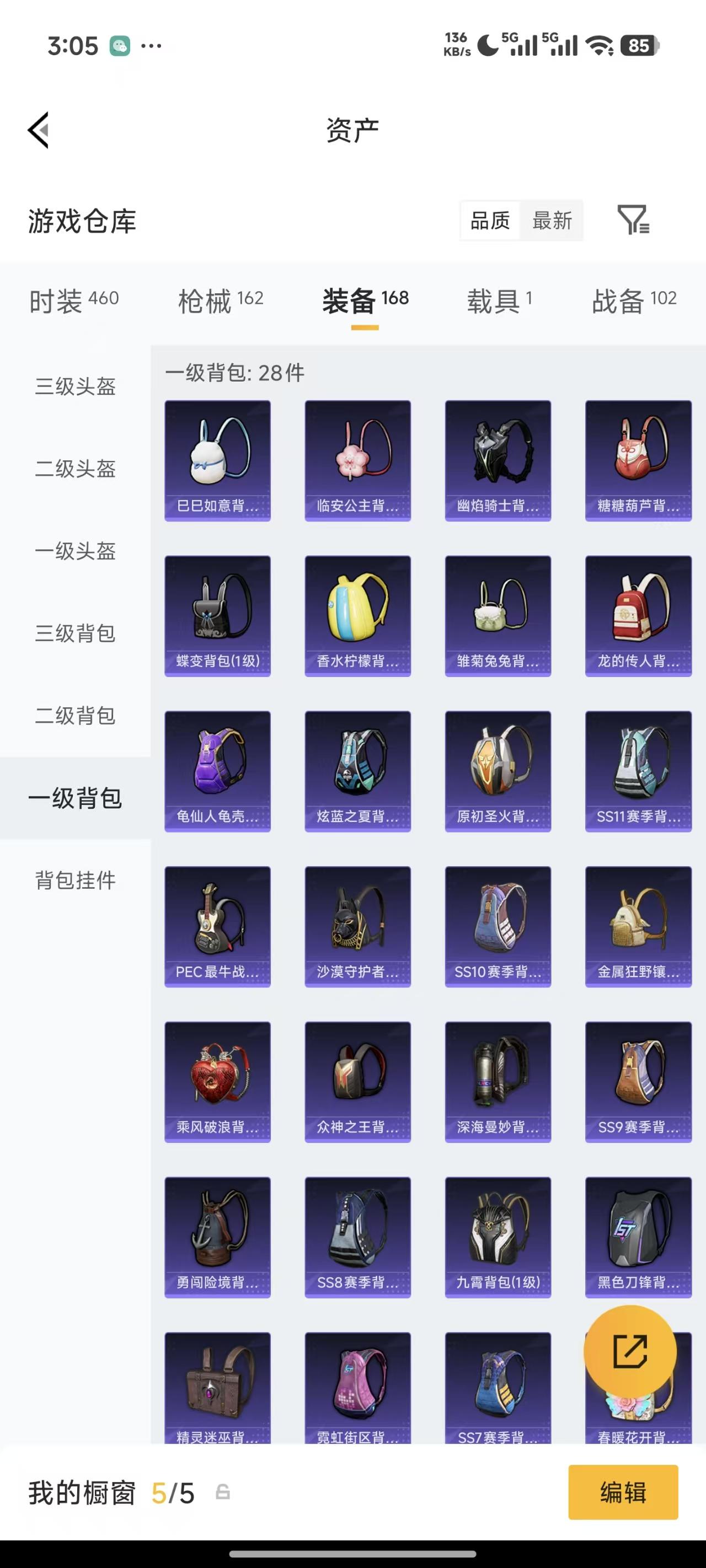Screen dimensions: 706x1568
Task: Switch sorting to 品质
Action: (490, 221)
